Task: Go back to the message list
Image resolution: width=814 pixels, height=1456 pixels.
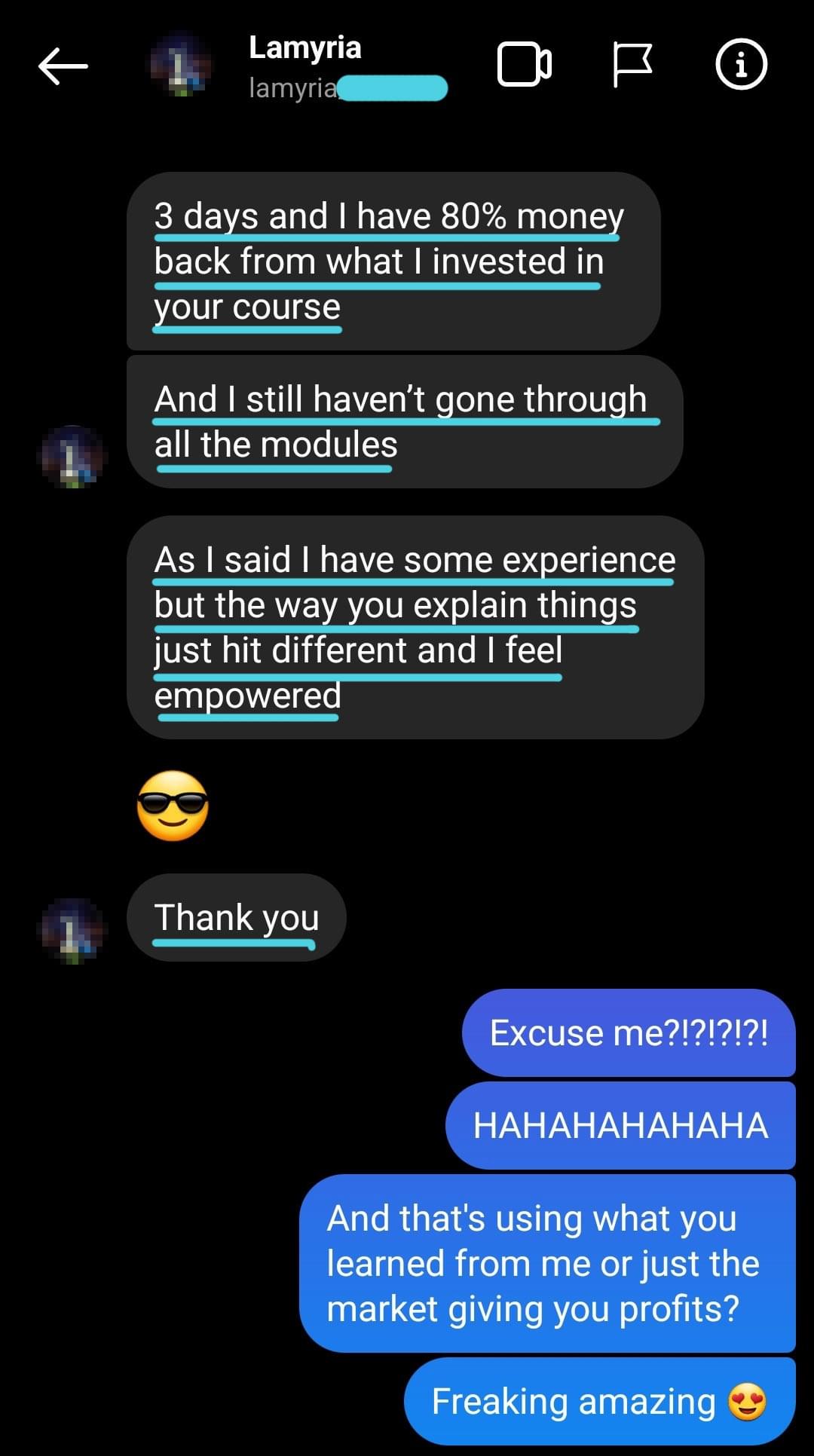Action: 63,66
